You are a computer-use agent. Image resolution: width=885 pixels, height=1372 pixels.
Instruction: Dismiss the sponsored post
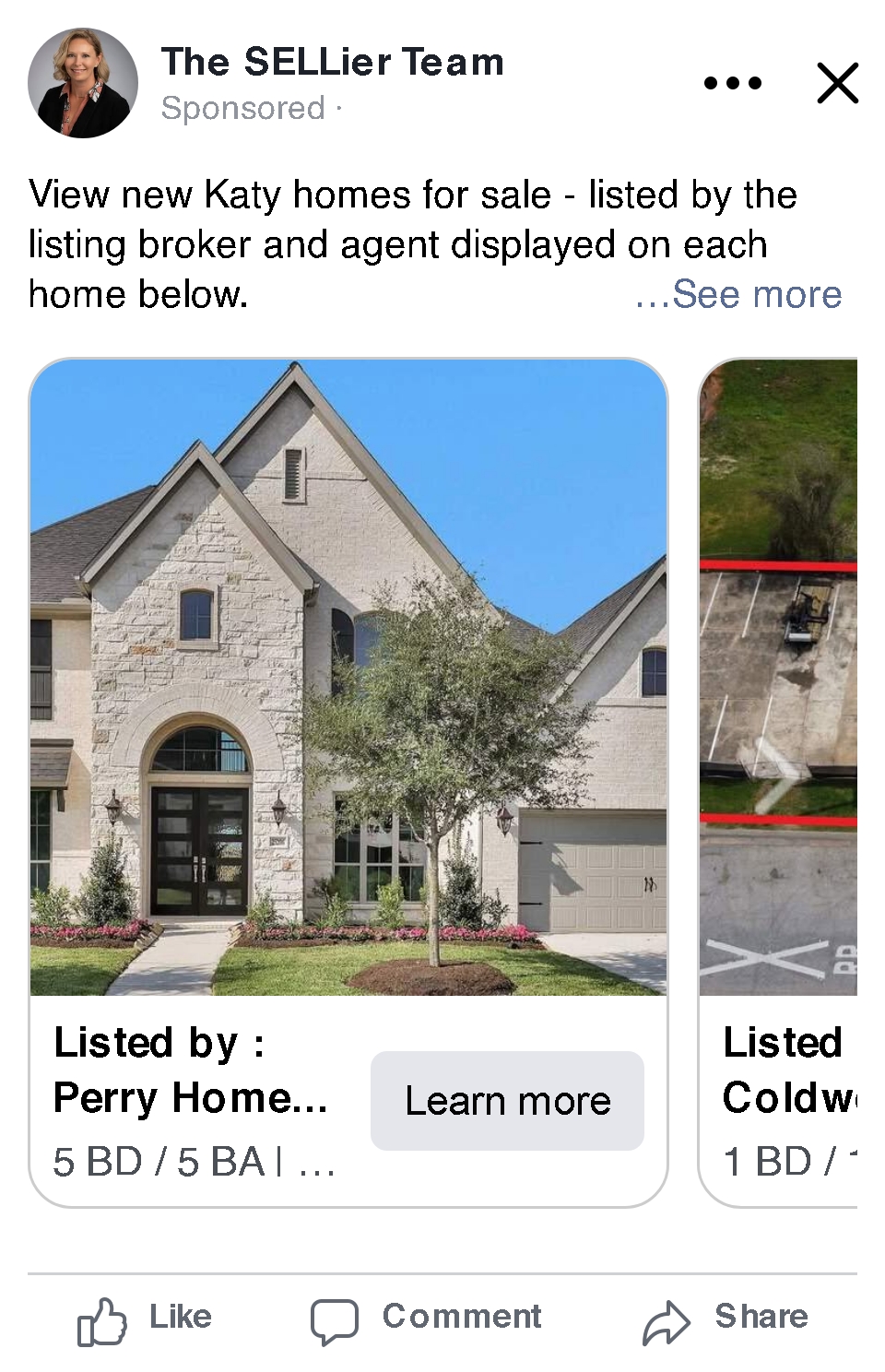pos(837,83)
